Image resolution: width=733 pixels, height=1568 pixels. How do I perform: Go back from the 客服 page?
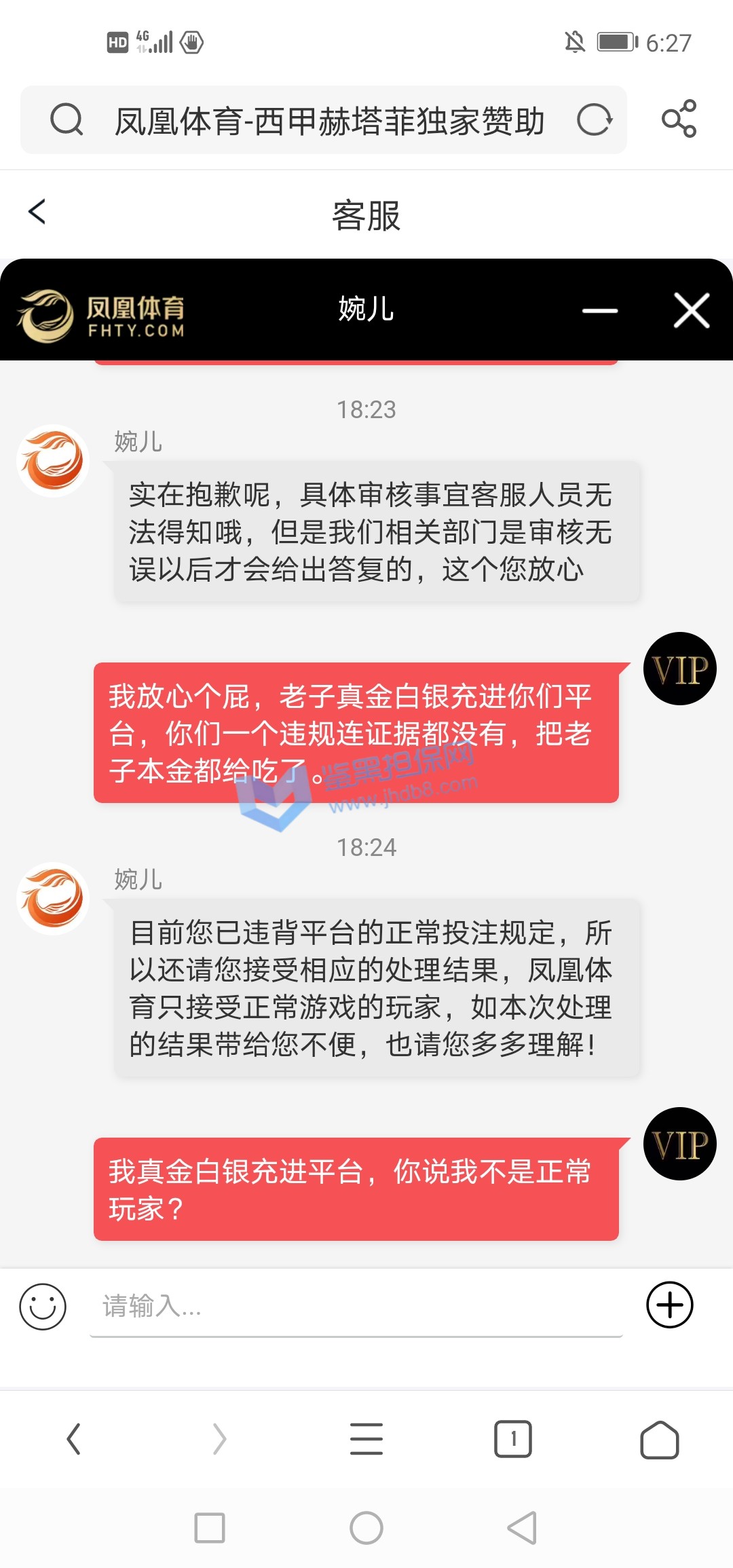tap(37, 212)
